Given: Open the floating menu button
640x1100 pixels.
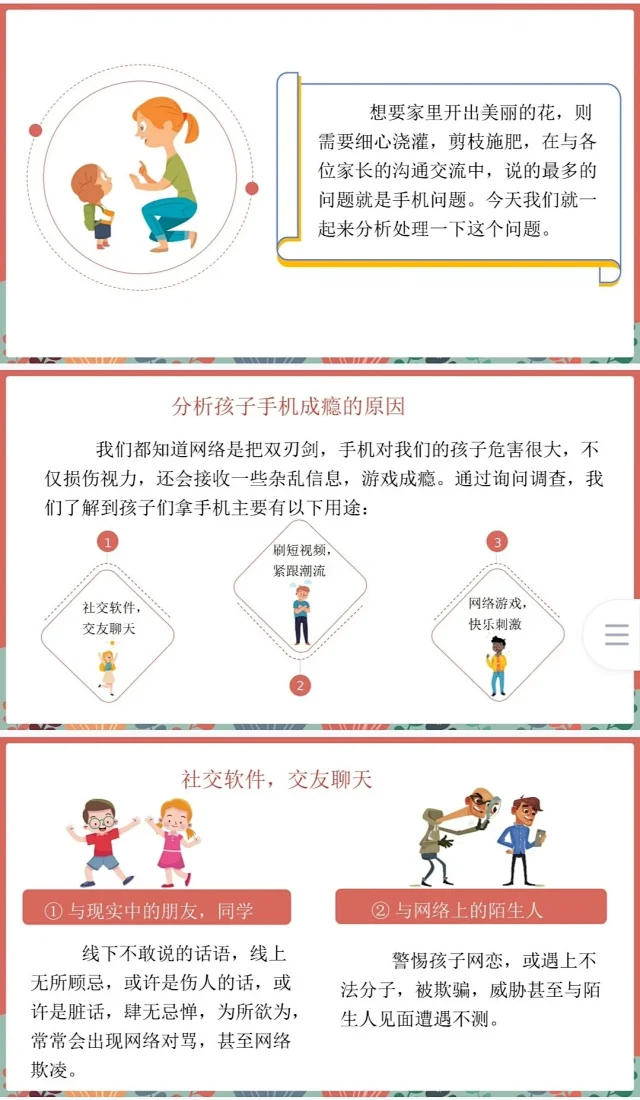Looking at the screenshot, I should [616, 634].
